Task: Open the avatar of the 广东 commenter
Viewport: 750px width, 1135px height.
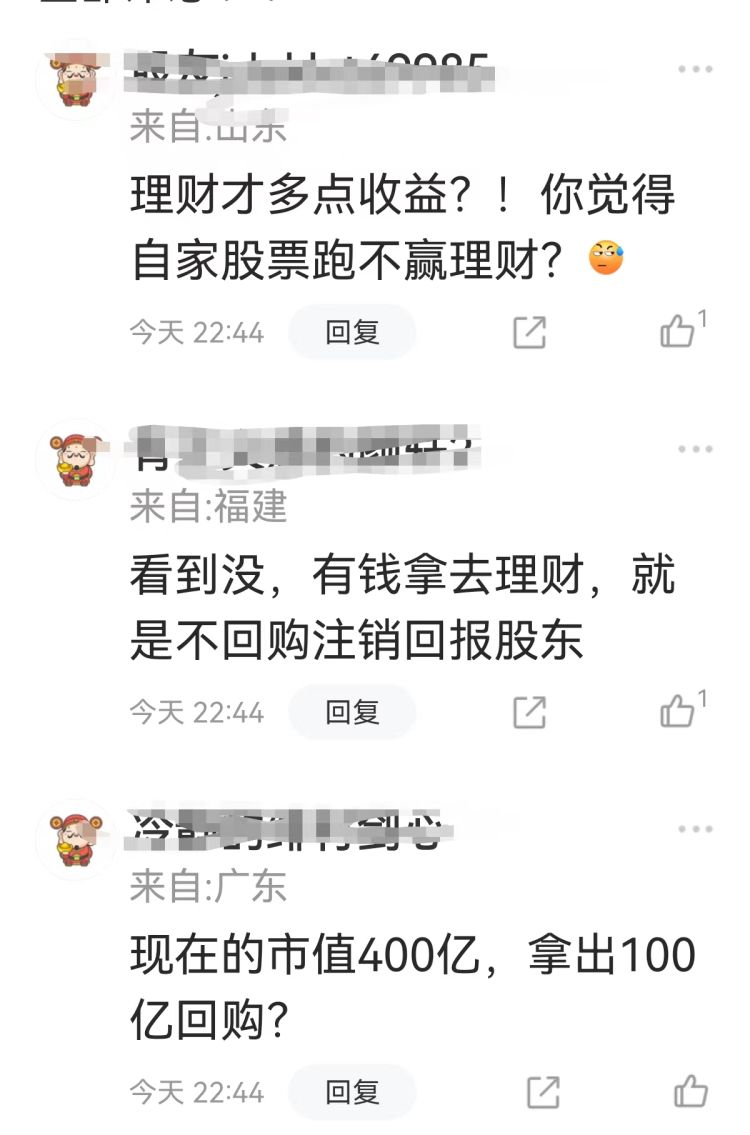Action: coord(76,840)
